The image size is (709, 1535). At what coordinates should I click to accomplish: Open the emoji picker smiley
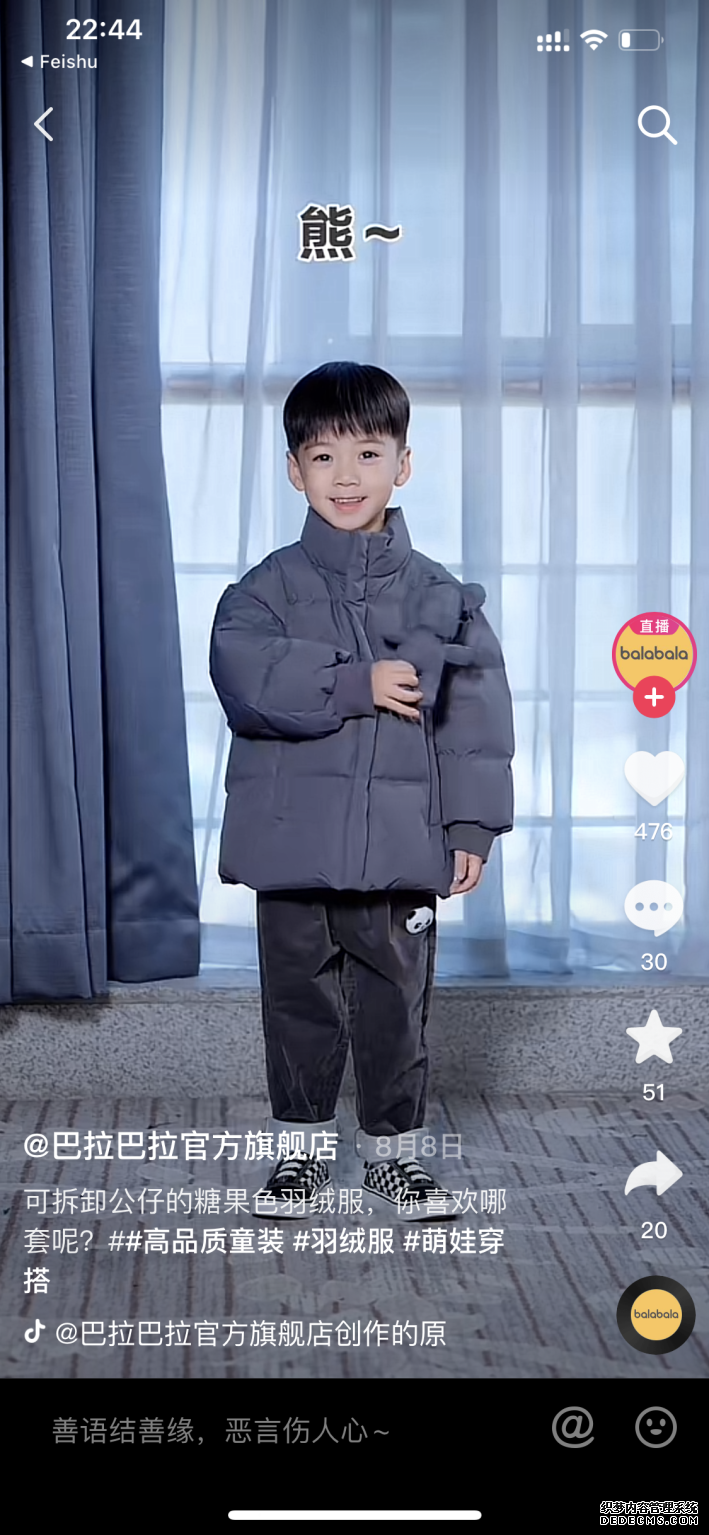[x=656, y=1428]
